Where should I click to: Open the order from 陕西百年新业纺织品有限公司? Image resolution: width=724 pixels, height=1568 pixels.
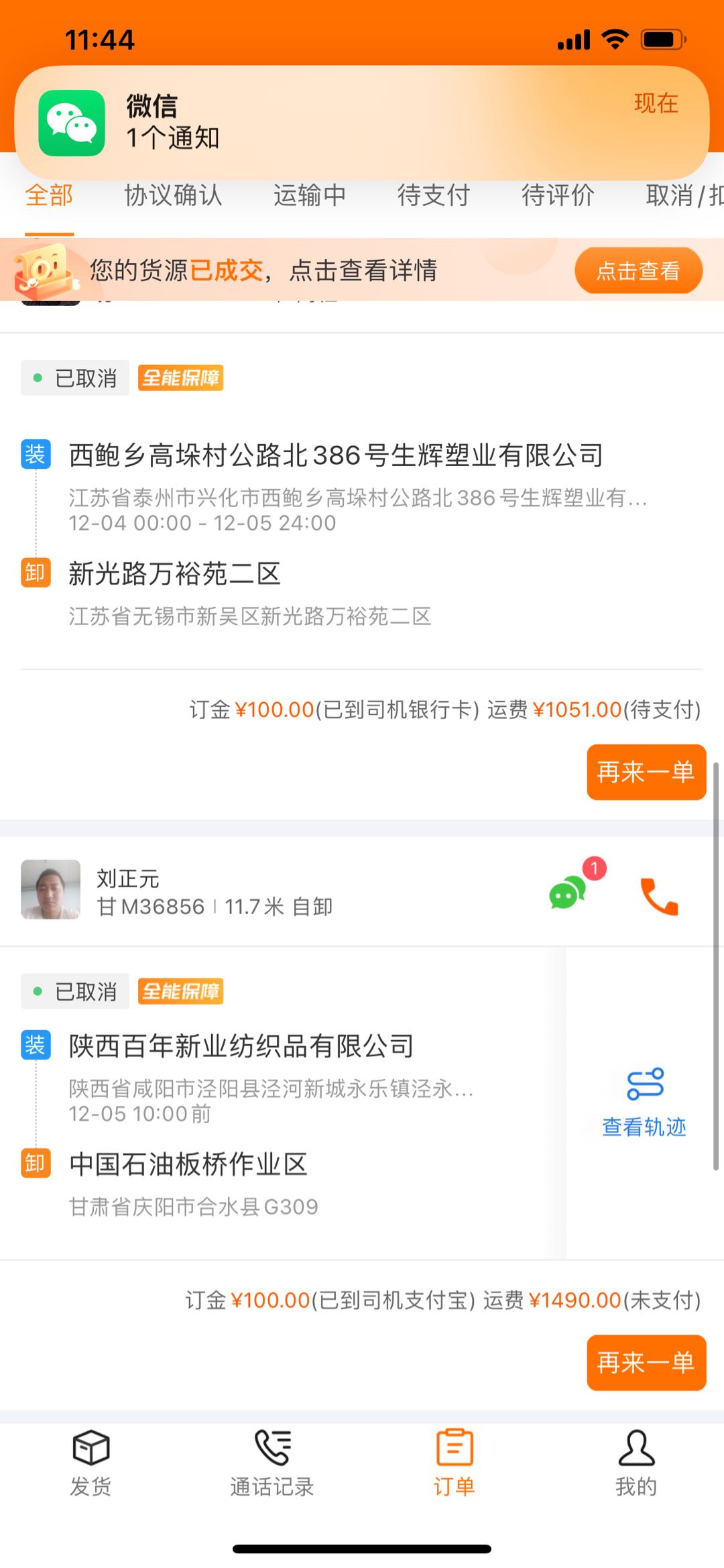241,1046
